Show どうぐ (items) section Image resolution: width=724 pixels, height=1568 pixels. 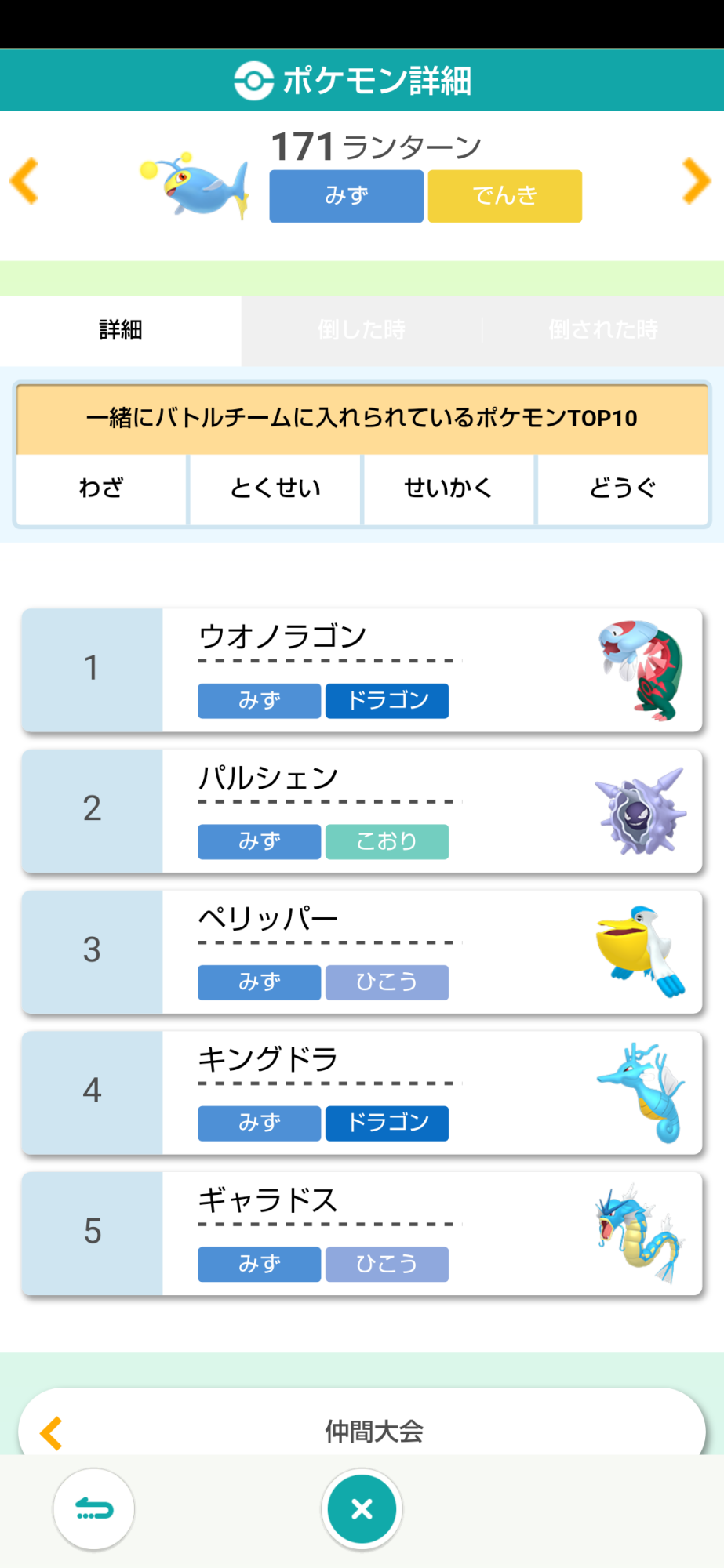pyautogui.click(x=623, y=488)
